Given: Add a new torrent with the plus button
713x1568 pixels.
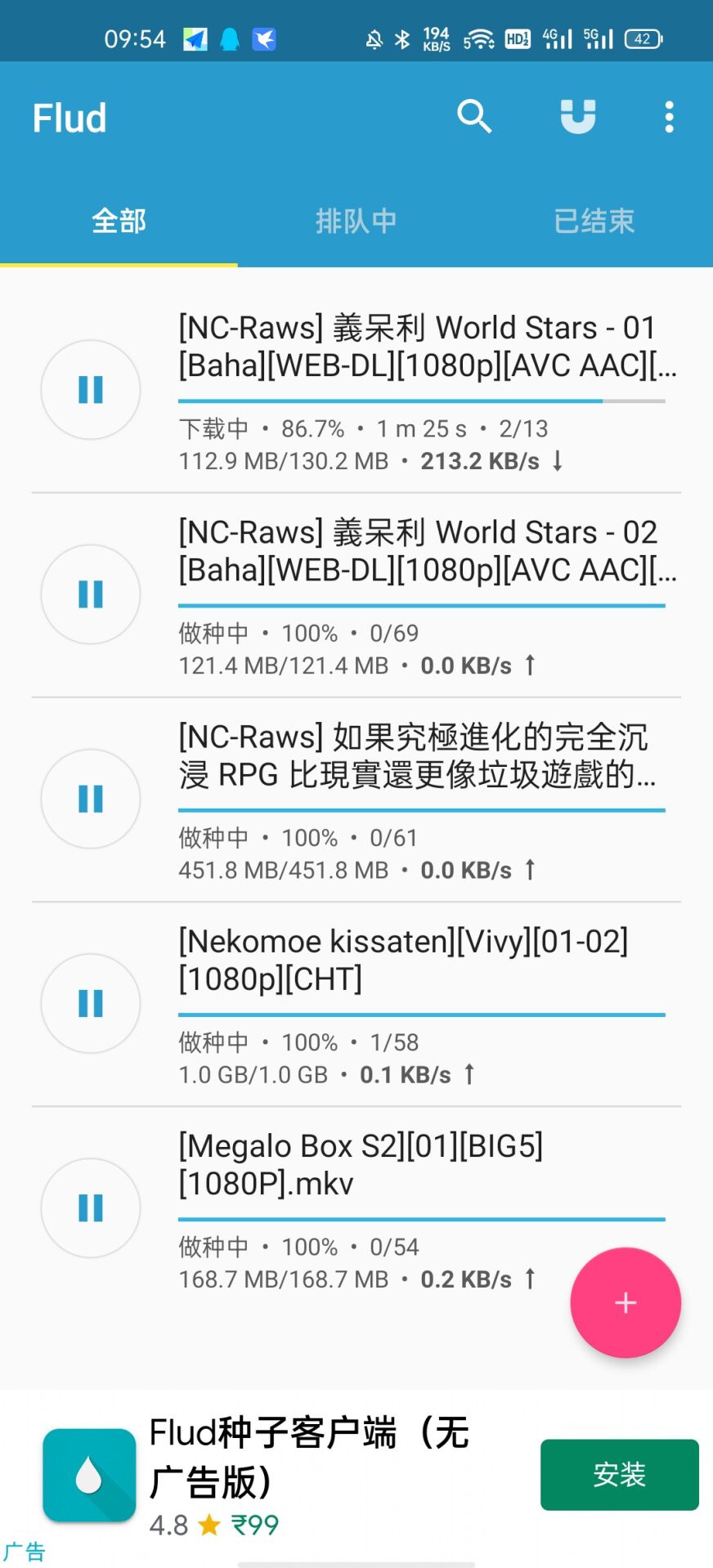Looking at the screenshot, I should click(626, 1302).
